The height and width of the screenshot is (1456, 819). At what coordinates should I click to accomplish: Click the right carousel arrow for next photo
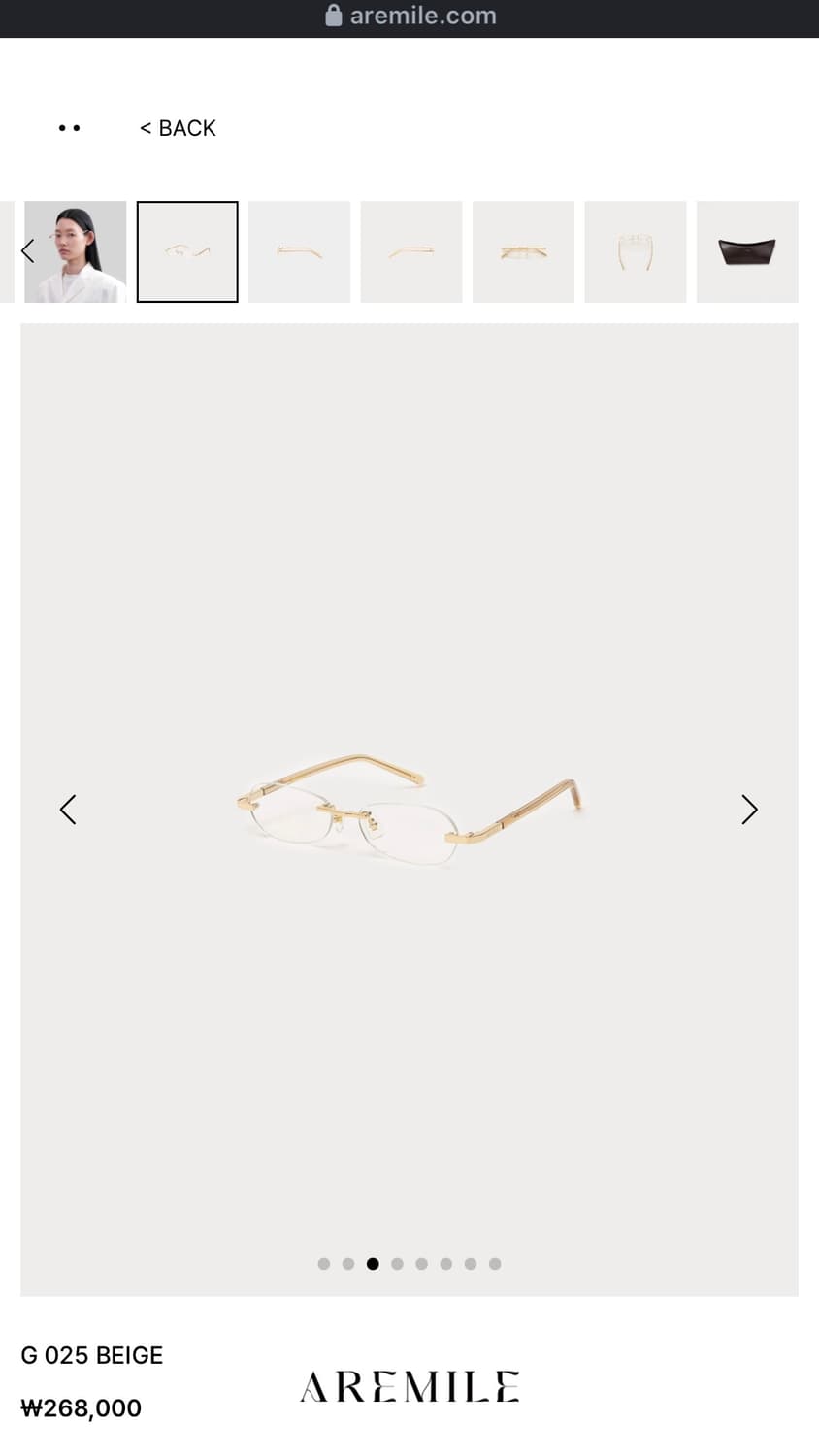click(749, 809)
